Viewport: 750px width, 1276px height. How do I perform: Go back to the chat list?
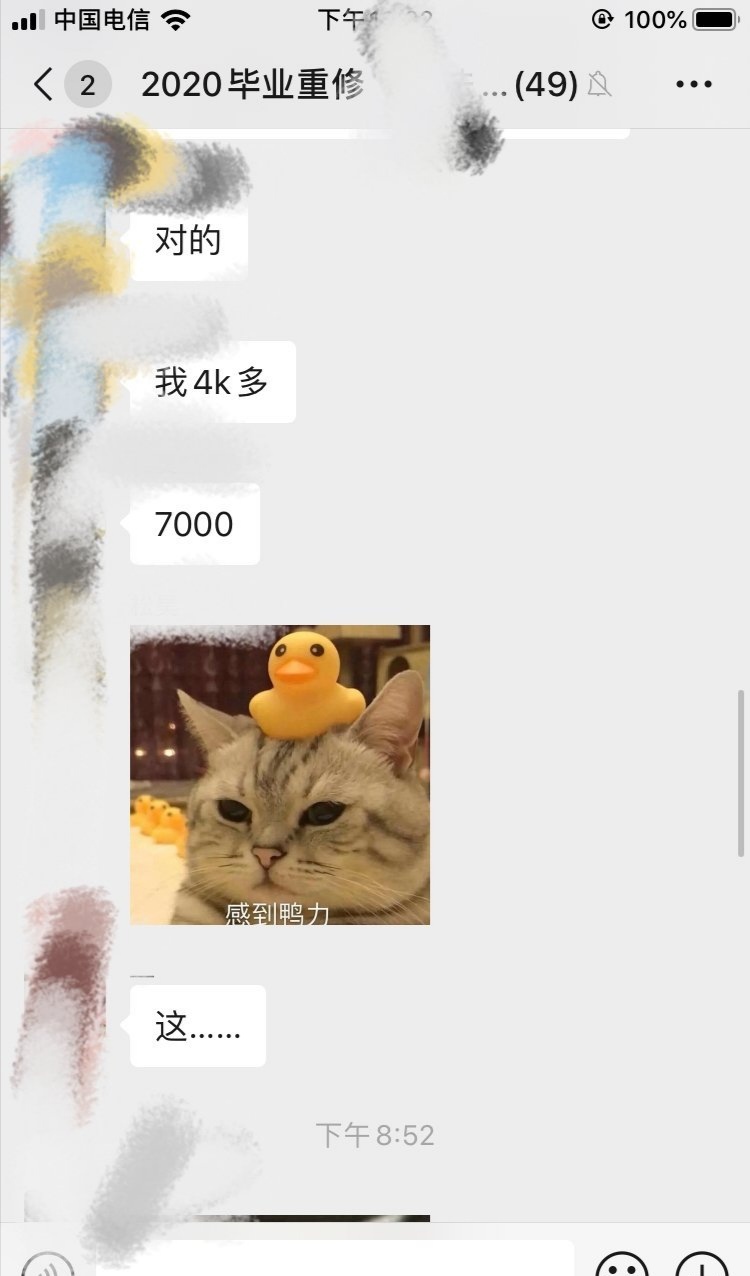pyautogui.click(x=42, y=85)
